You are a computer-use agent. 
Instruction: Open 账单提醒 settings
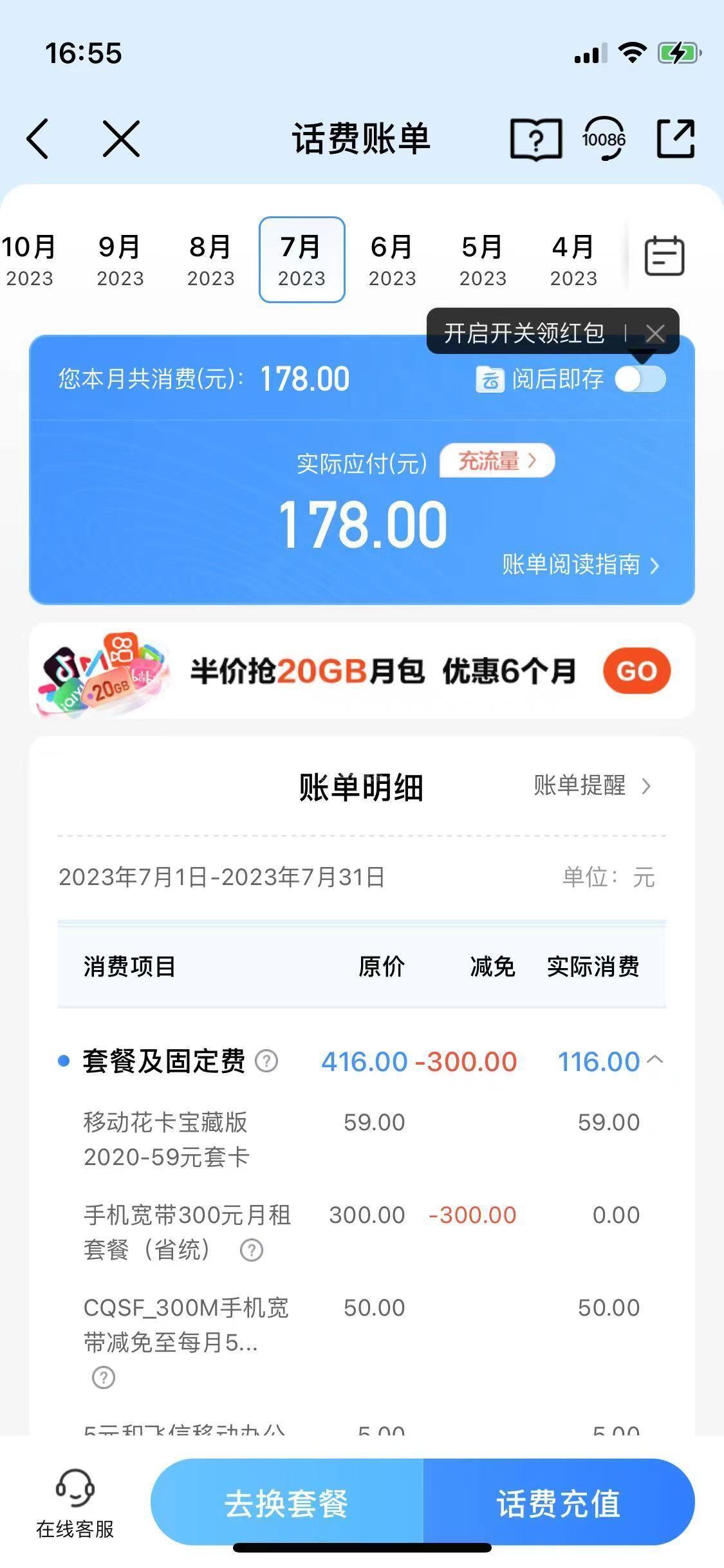(x=591, y=786)
